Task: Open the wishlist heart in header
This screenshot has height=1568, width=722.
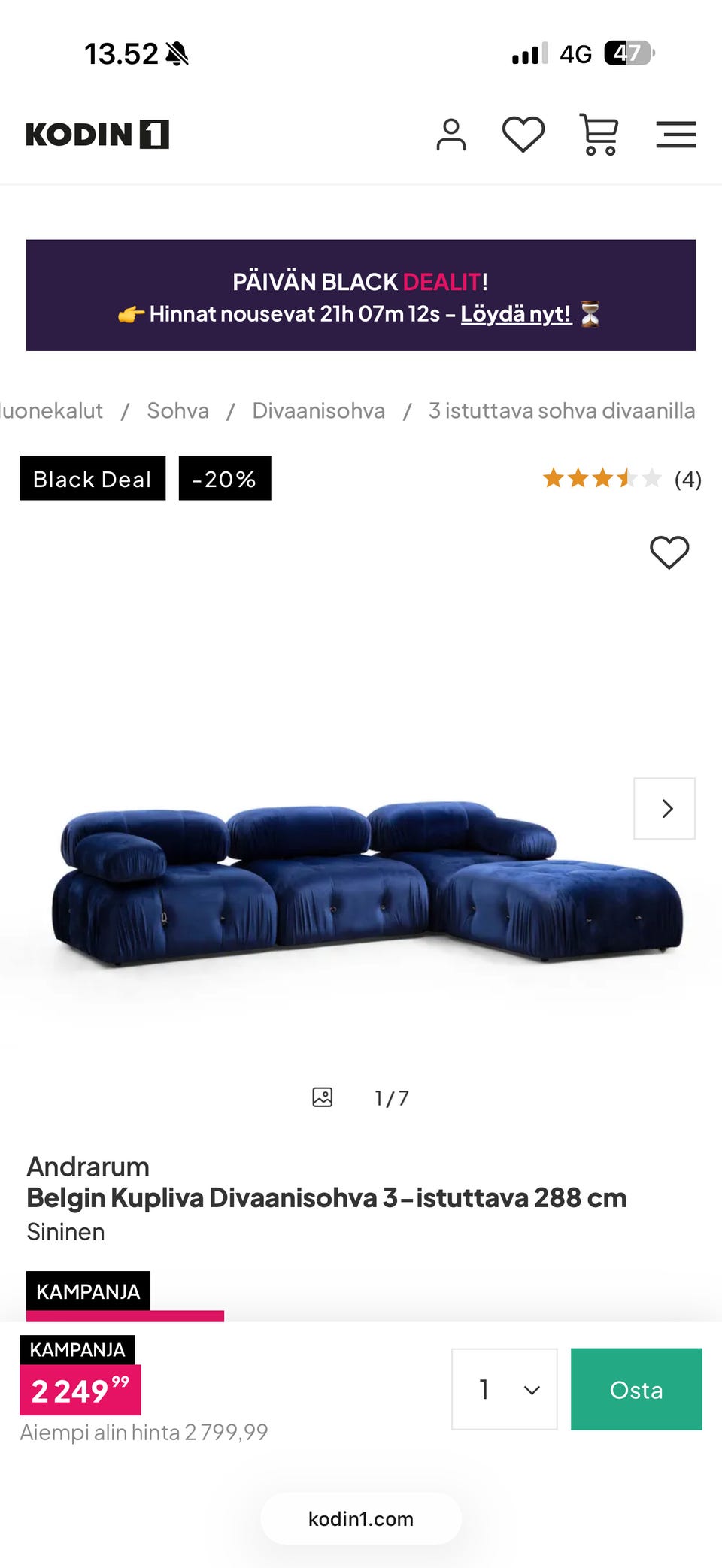Action: [523, 135]
